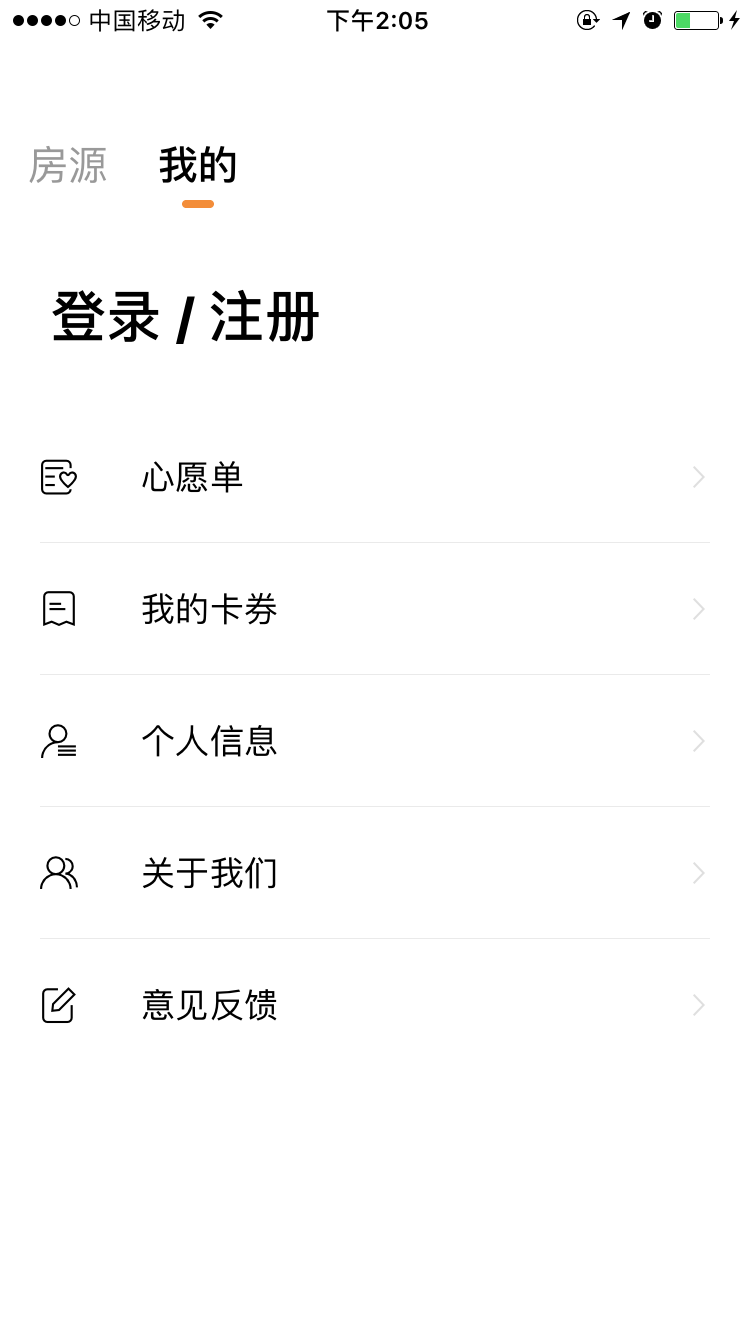This screenshot has height=1334, width=750.
Task: Switch to the 房源 tab
Action: click(67, 165)
